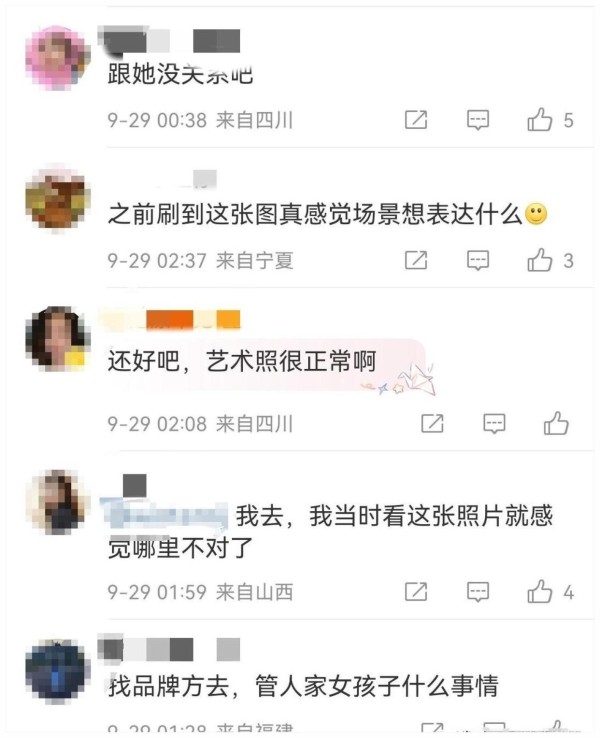Reply to the comment posted from 宁夏

click(x=479, y=261)
